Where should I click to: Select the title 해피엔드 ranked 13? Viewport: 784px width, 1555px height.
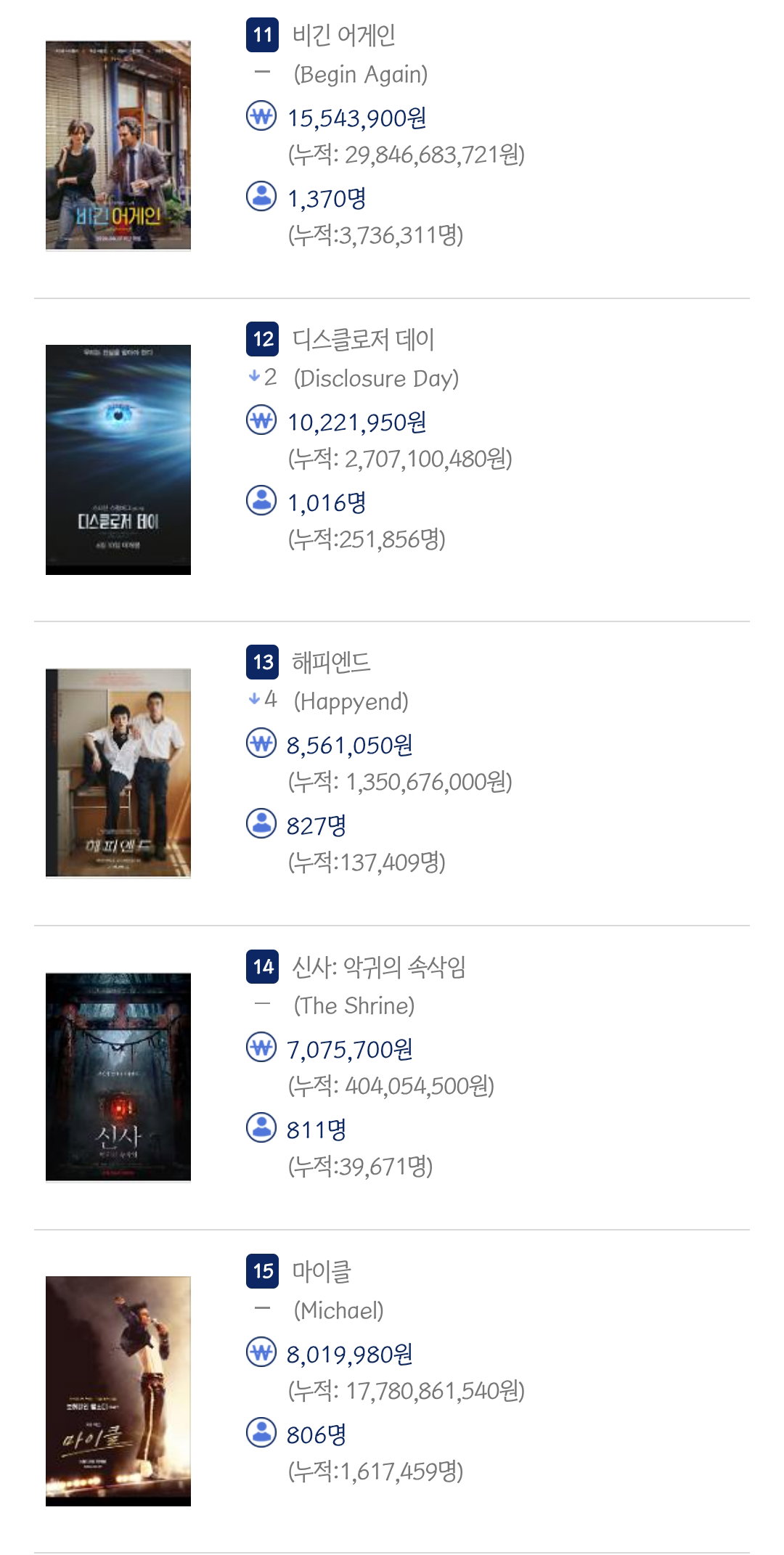click(331, 662)
